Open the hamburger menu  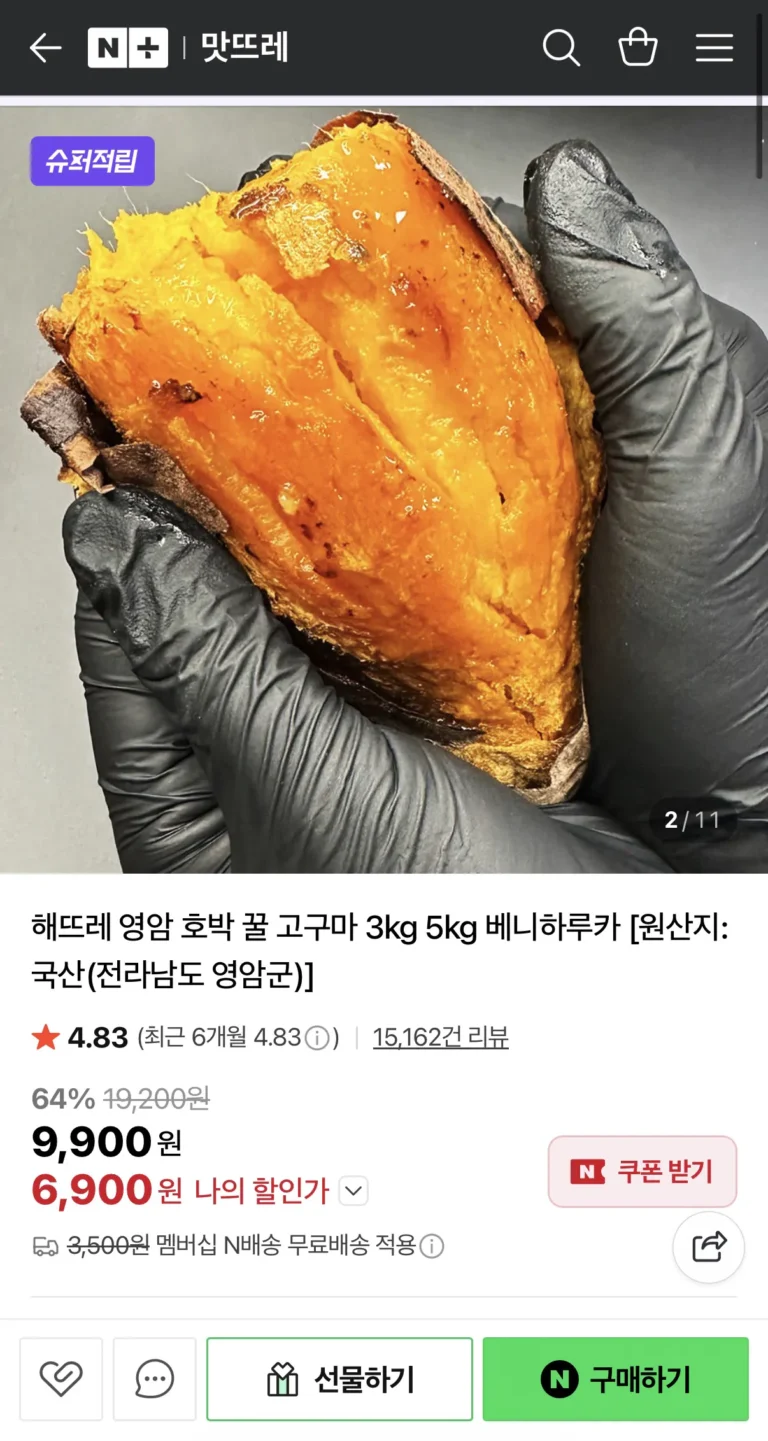(x=714, y=48)
